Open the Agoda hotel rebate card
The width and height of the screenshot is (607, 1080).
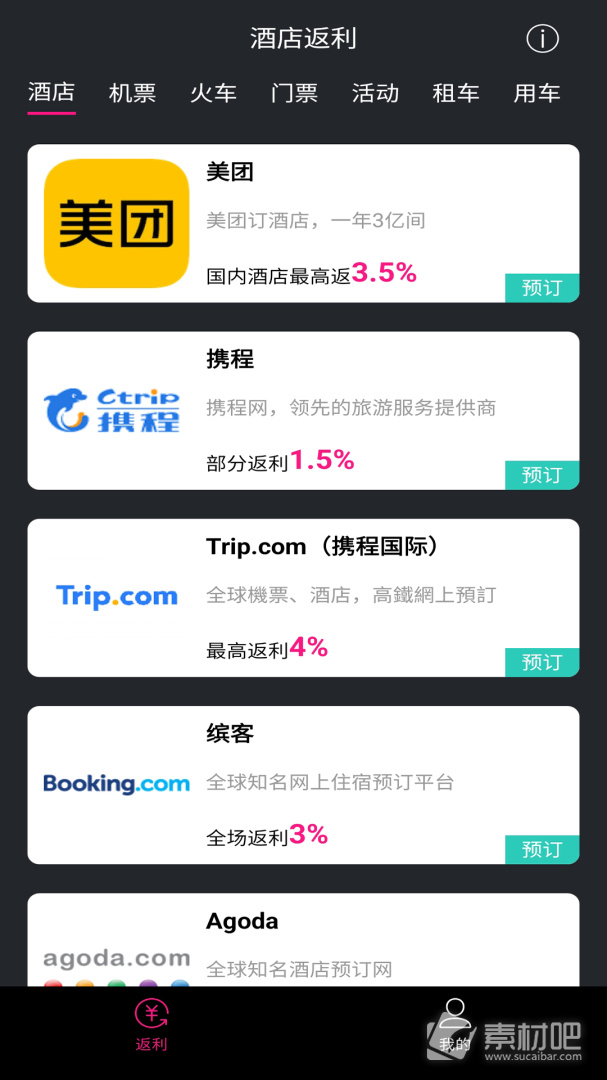click(x=303, y=940)
